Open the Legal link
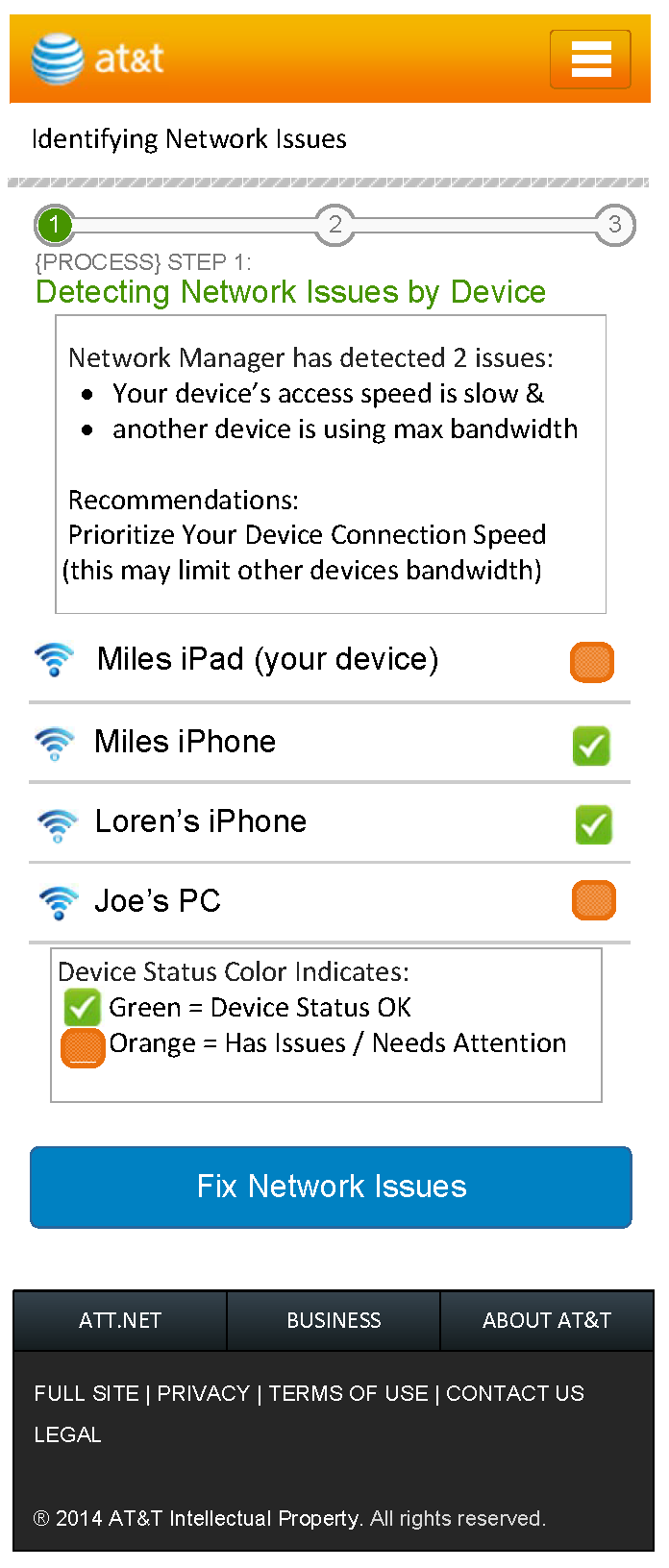669x1568 pixels. click(x=67, y=1434)
